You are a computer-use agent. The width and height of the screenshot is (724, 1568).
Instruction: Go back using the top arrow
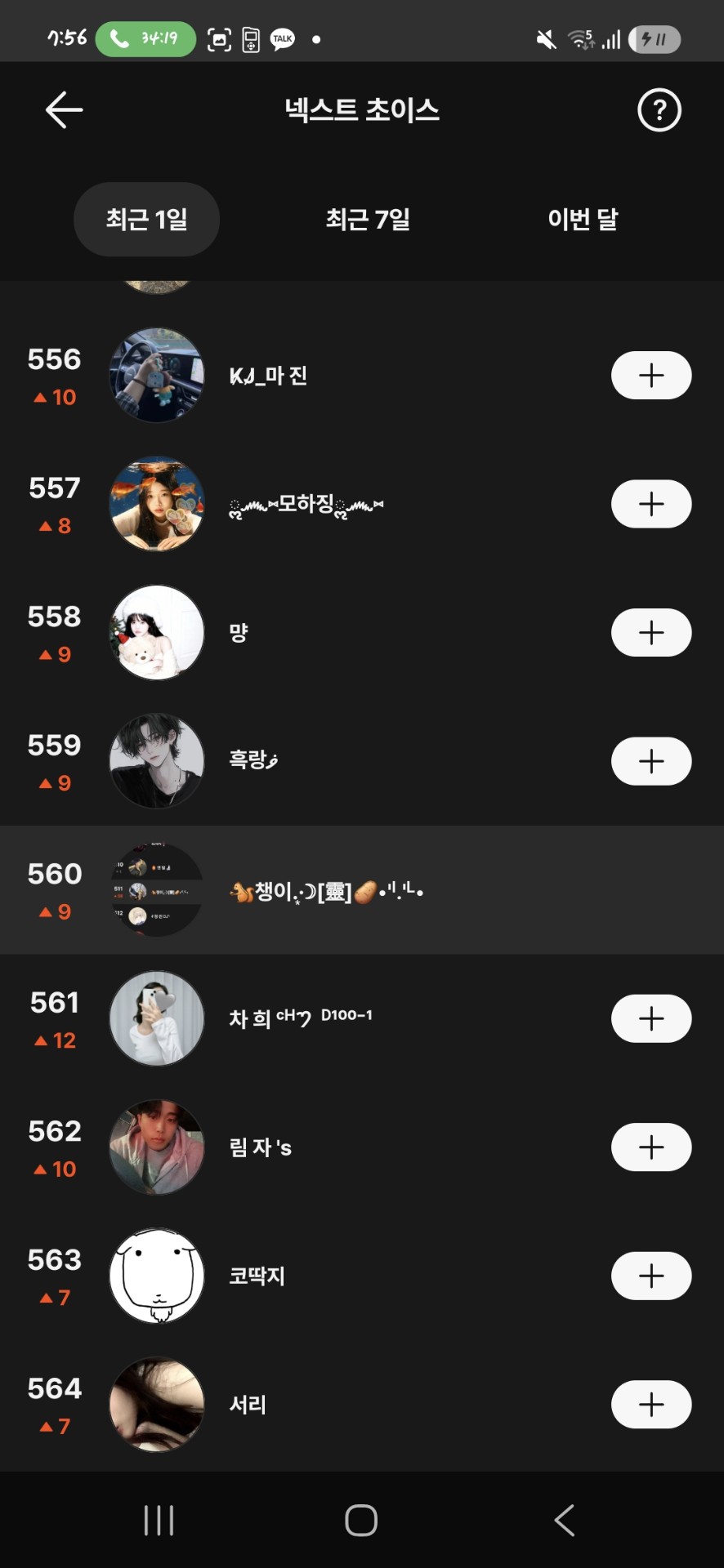[64, 110]
